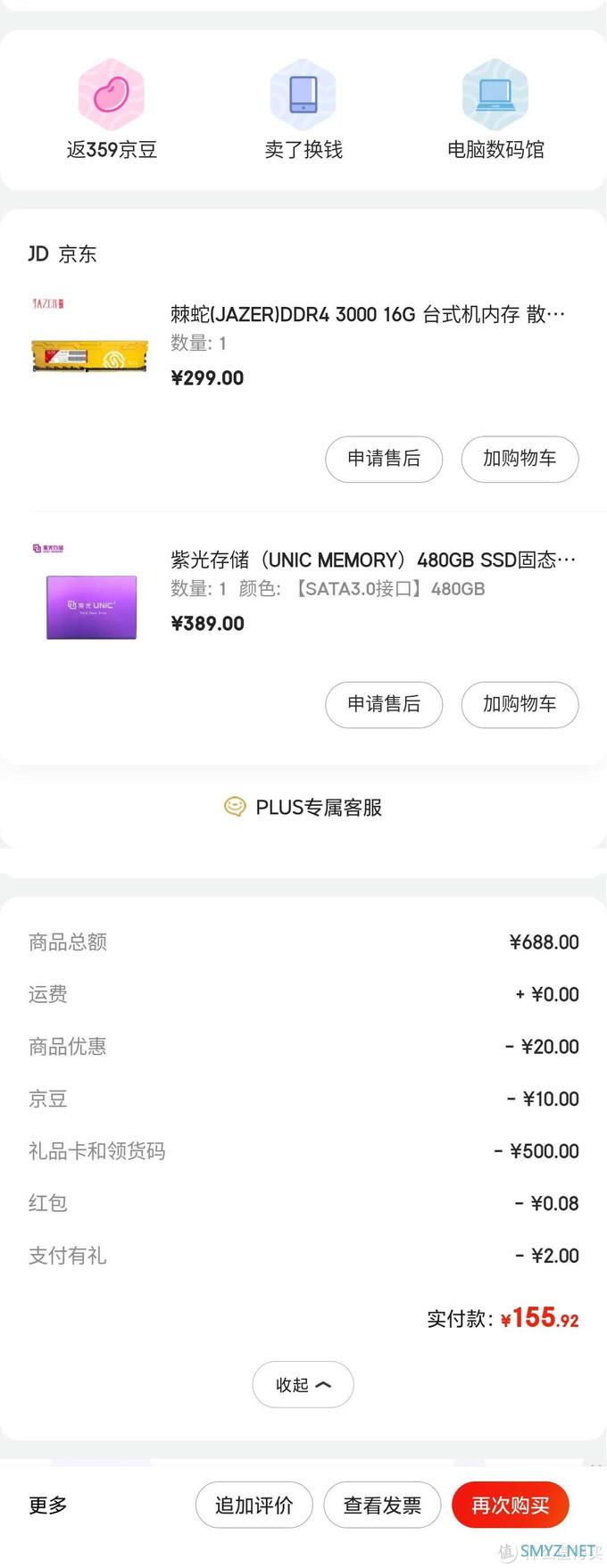
Task: Open the UNIC MEMORY 480GB SSD product
Action: (x=372, y=560)
